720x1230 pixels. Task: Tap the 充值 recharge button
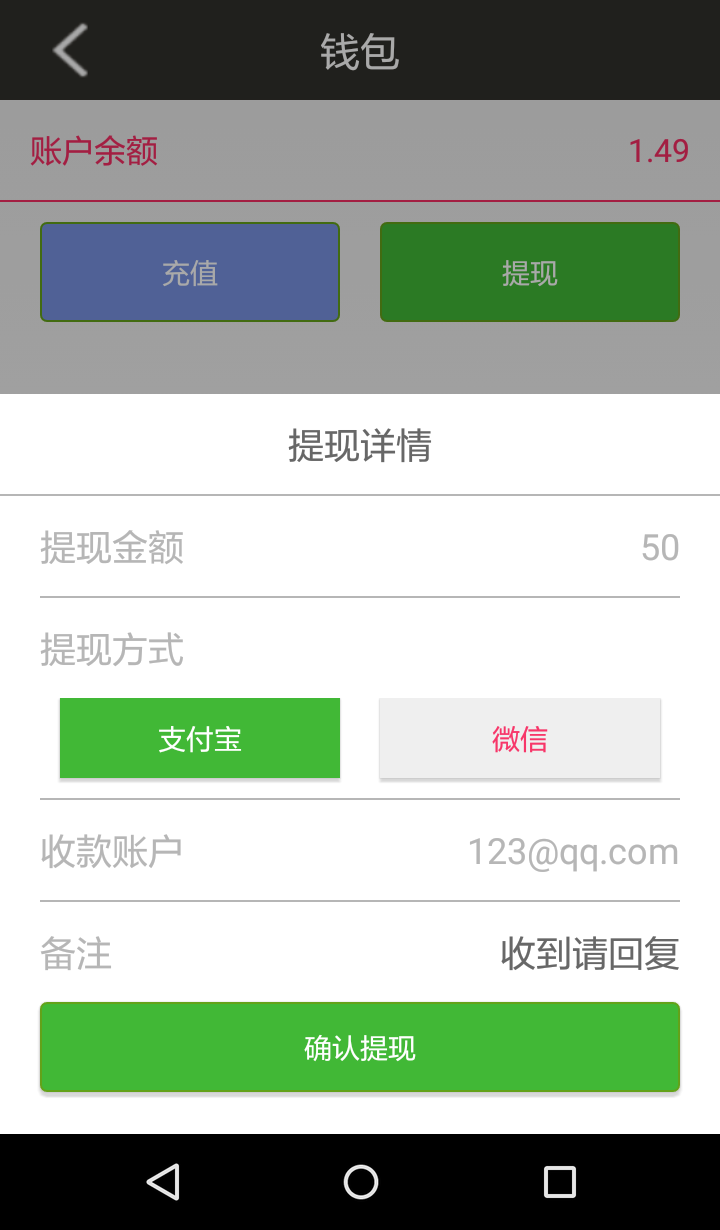point(190,272)
